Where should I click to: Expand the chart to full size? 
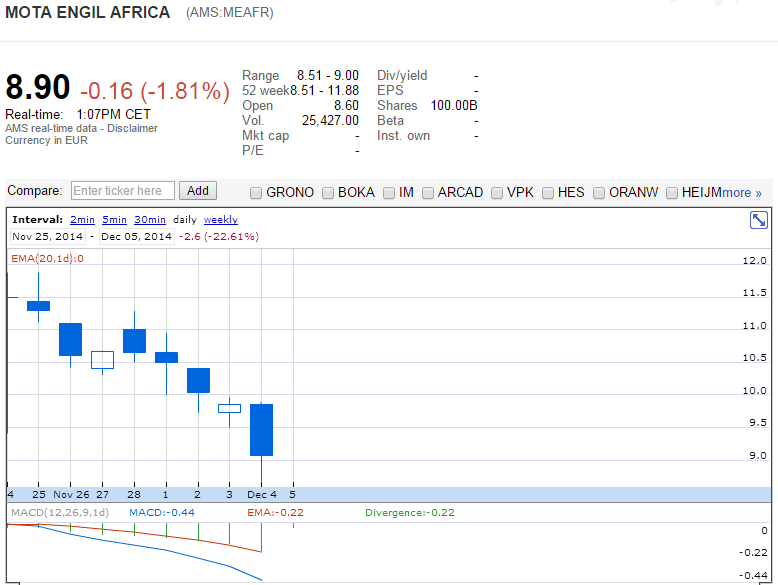click(x=758, y=220)
